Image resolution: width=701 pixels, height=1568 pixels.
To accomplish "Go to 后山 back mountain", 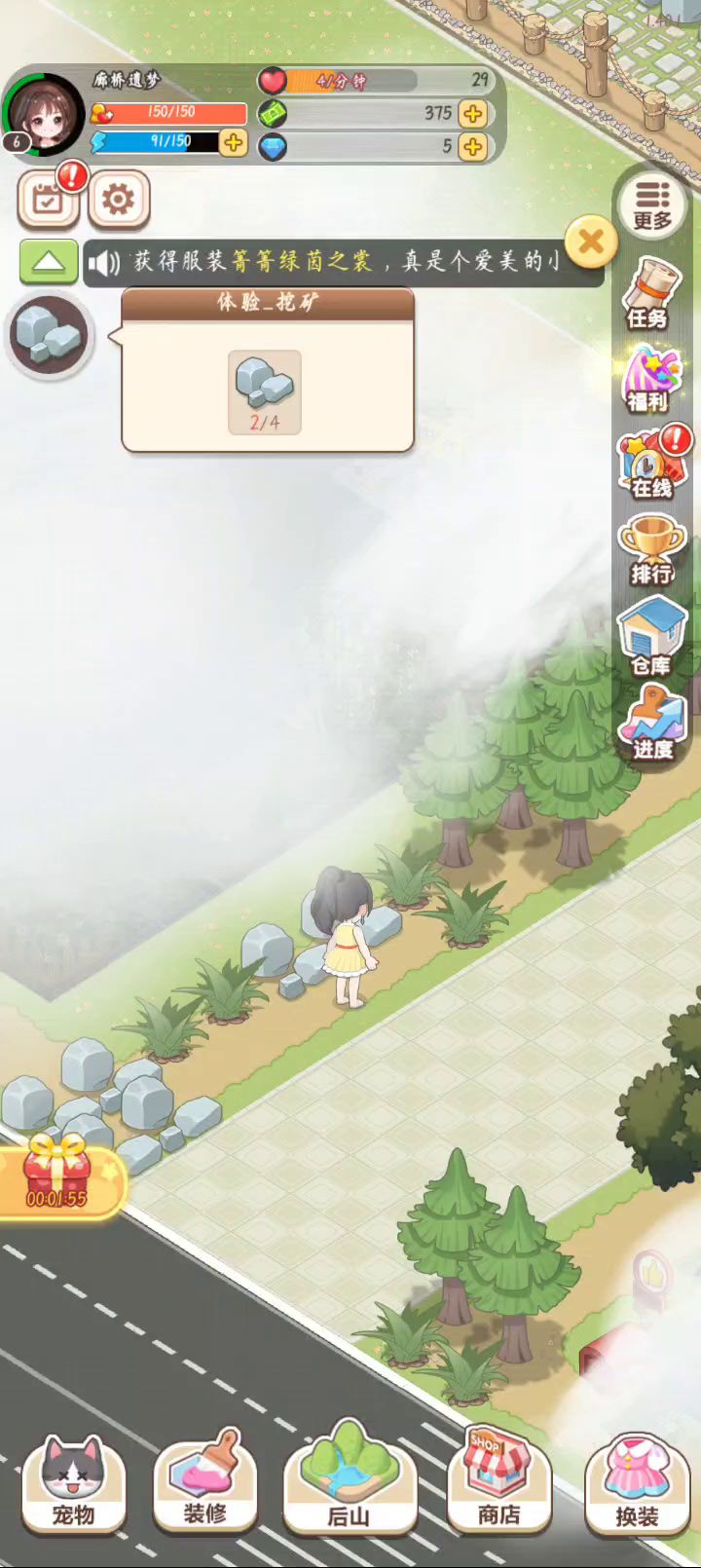I will tap(349, 1483).
